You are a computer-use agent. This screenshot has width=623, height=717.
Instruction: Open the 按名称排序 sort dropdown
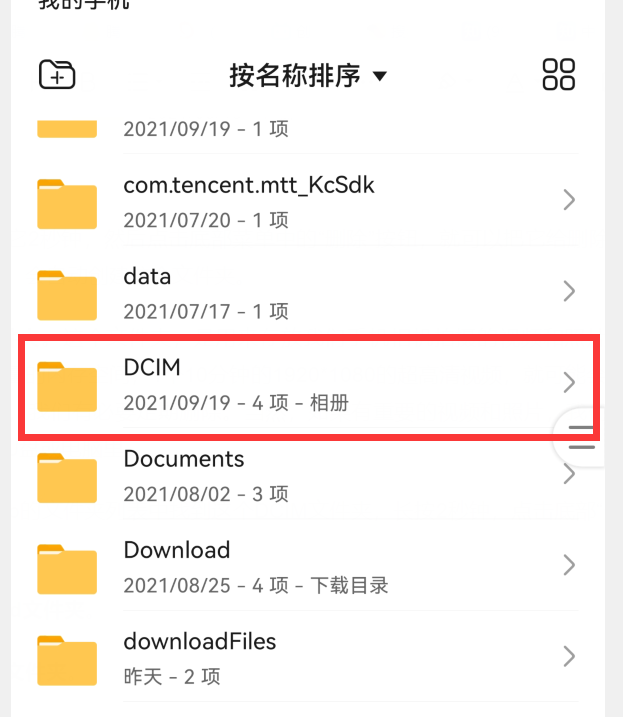[x=307, y=76]
